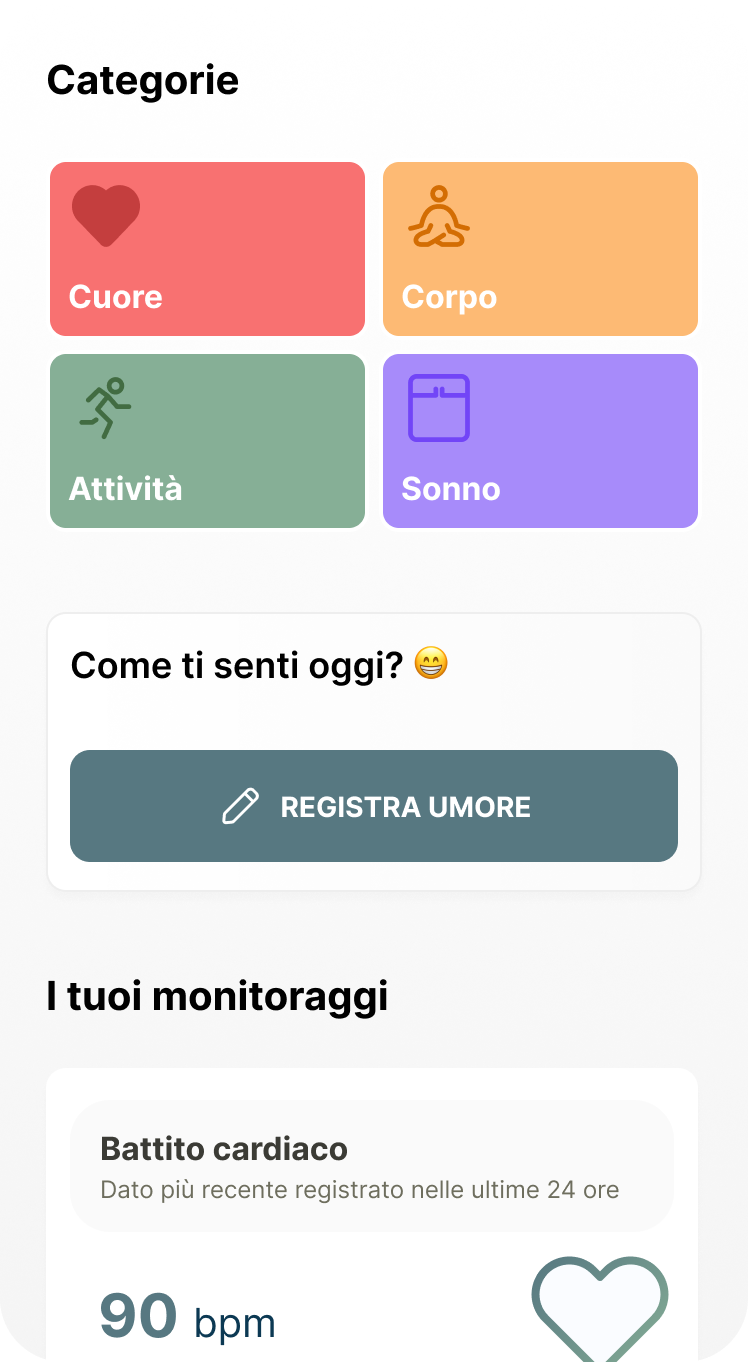The width and height of the screenshot is (748, 1362).
Task: View the Sonno category
Action: [x=540, y=441]
